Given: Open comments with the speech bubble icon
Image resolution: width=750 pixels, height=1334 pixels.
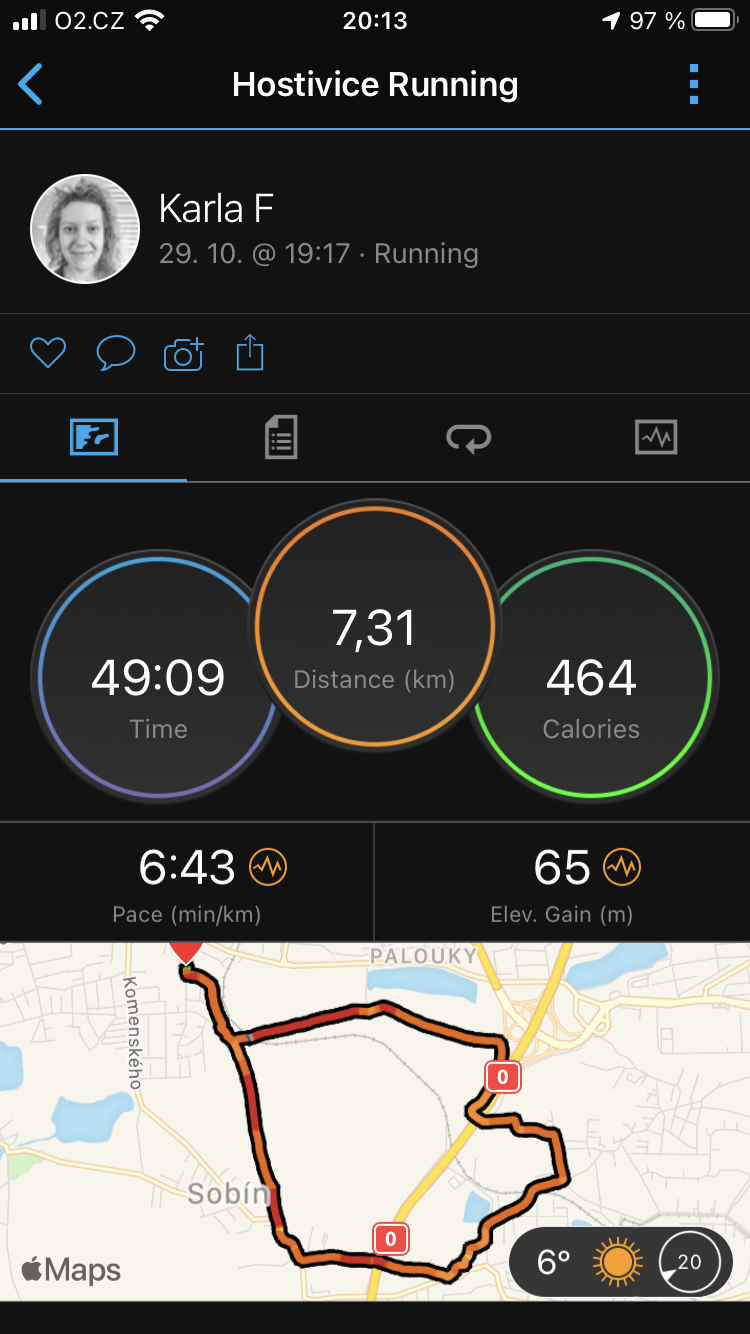Looking at the screenshot, I should point(115,353).
